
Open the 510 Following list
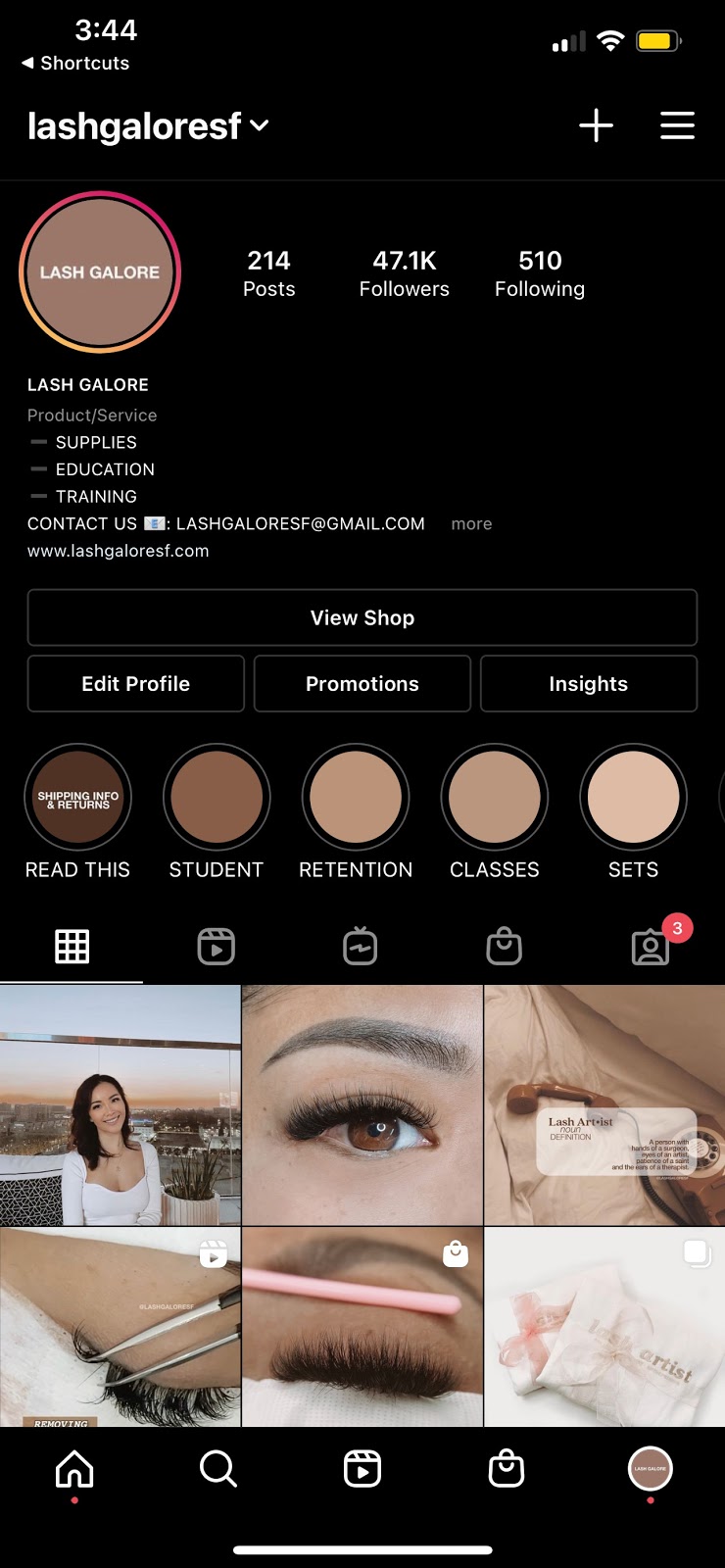(540, 273)
